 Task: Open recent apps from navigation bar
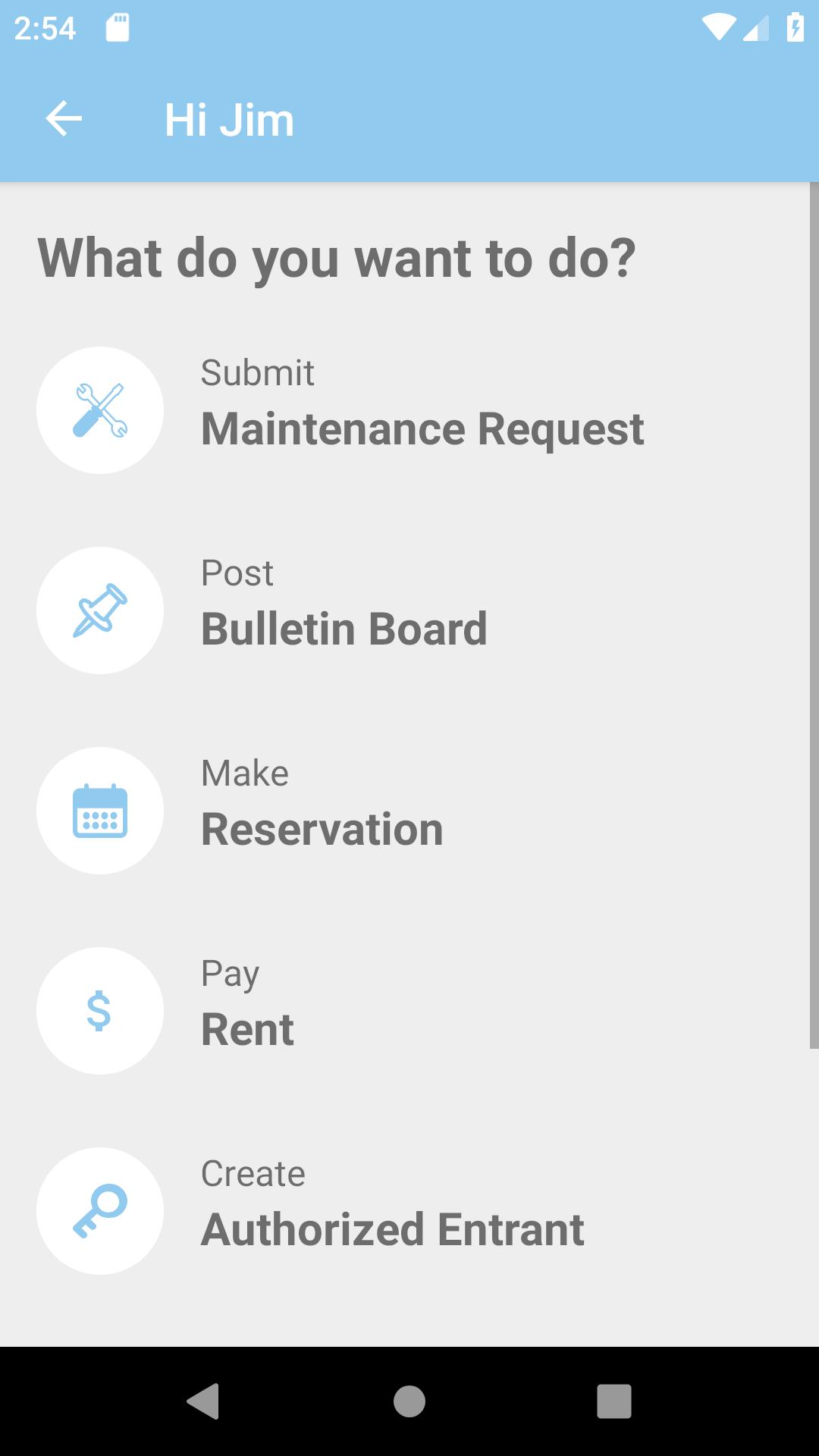coord(614,1401)
